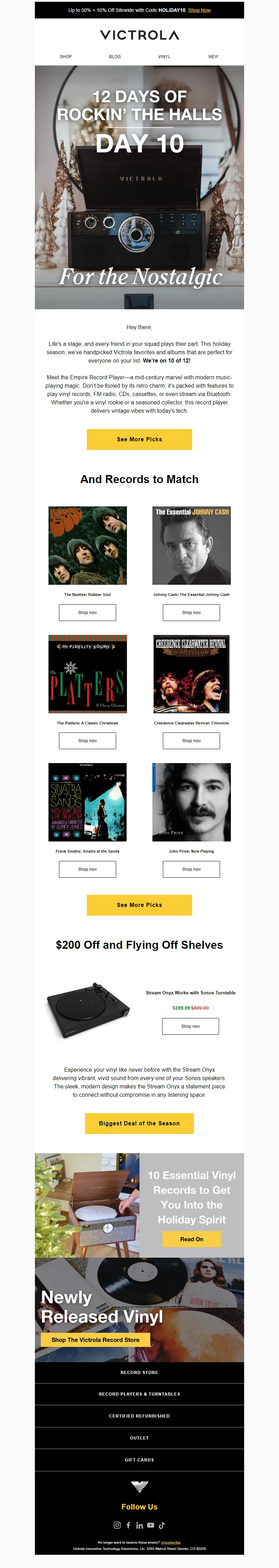Open Record Players & Turntables footer link
This screenshot has height=1568, width=279.
coord(139,1394)
